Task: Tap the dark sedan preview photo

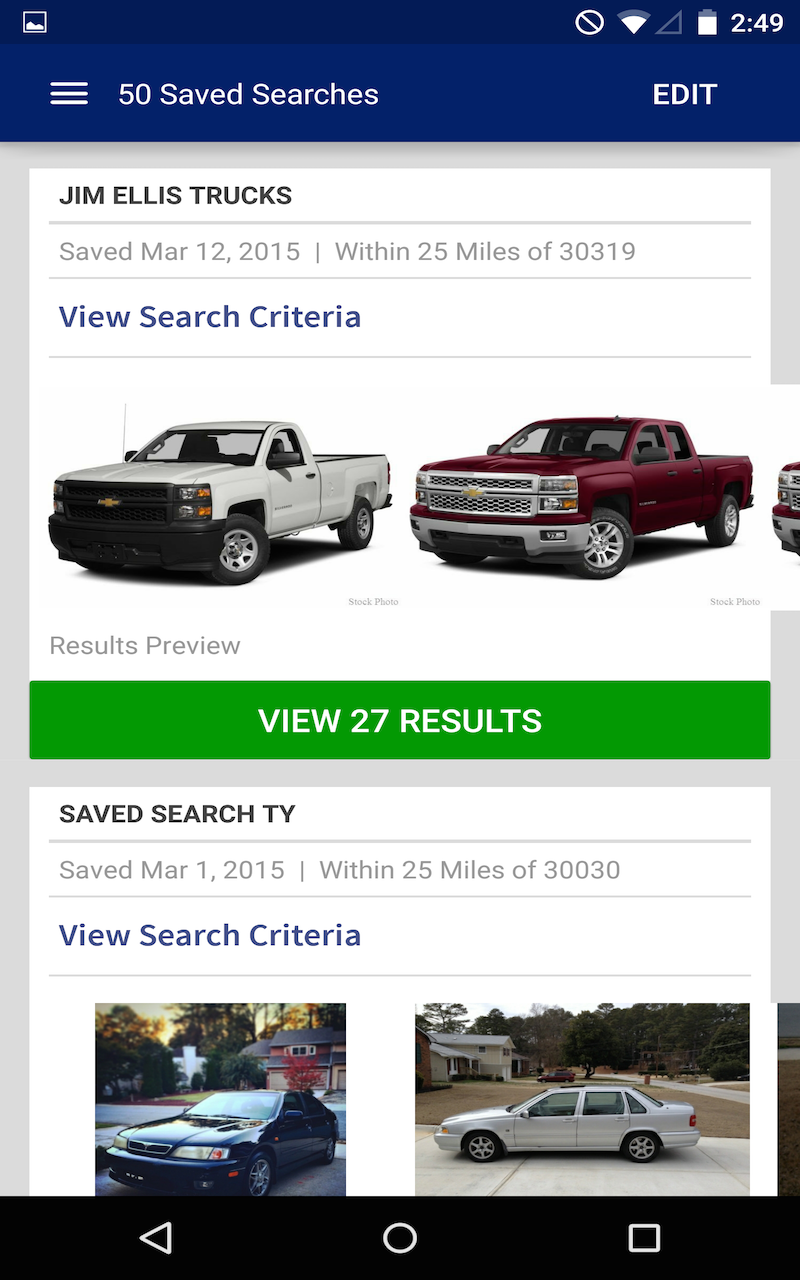Action: (220, 1098)
